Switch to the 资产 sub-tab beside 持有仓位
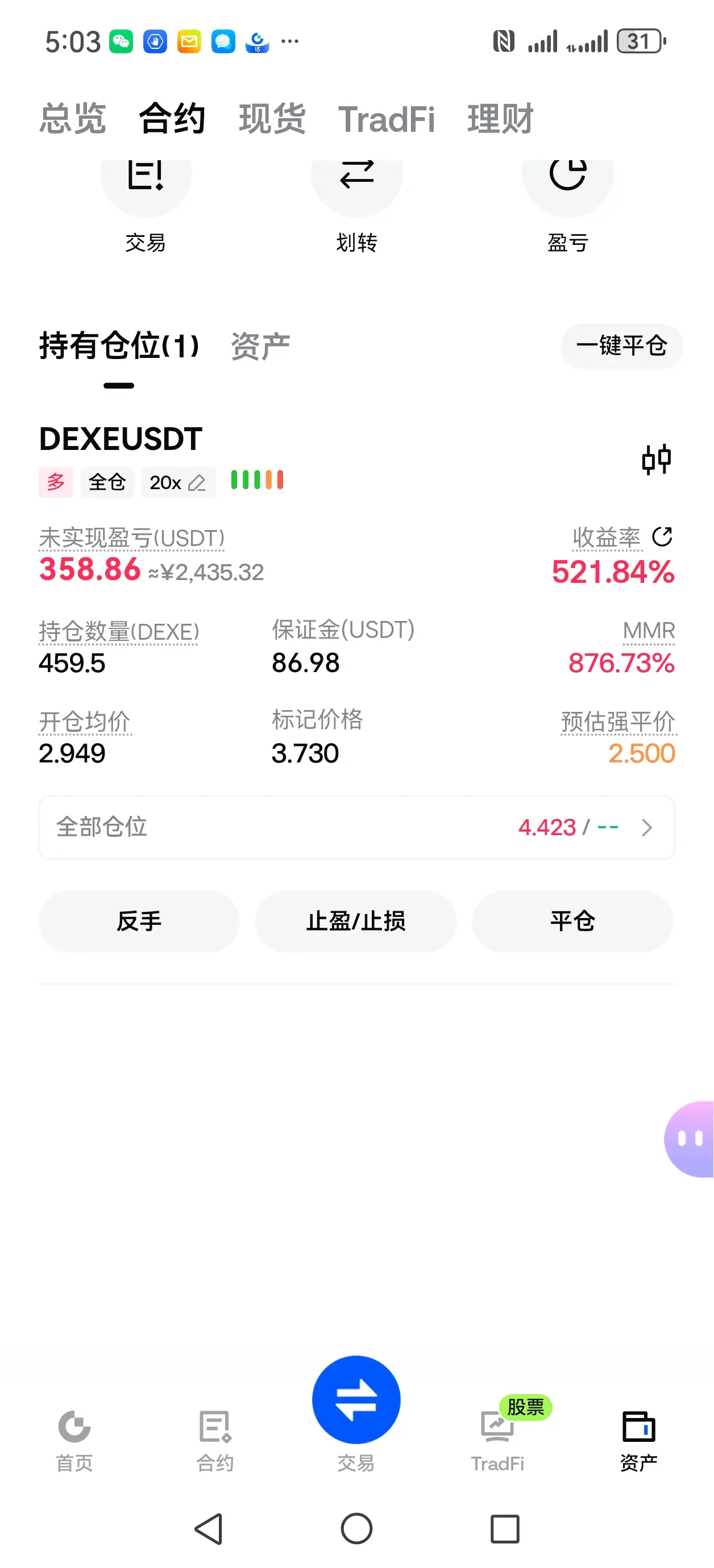Viewport: 714px width, 1568px height. 260,347
